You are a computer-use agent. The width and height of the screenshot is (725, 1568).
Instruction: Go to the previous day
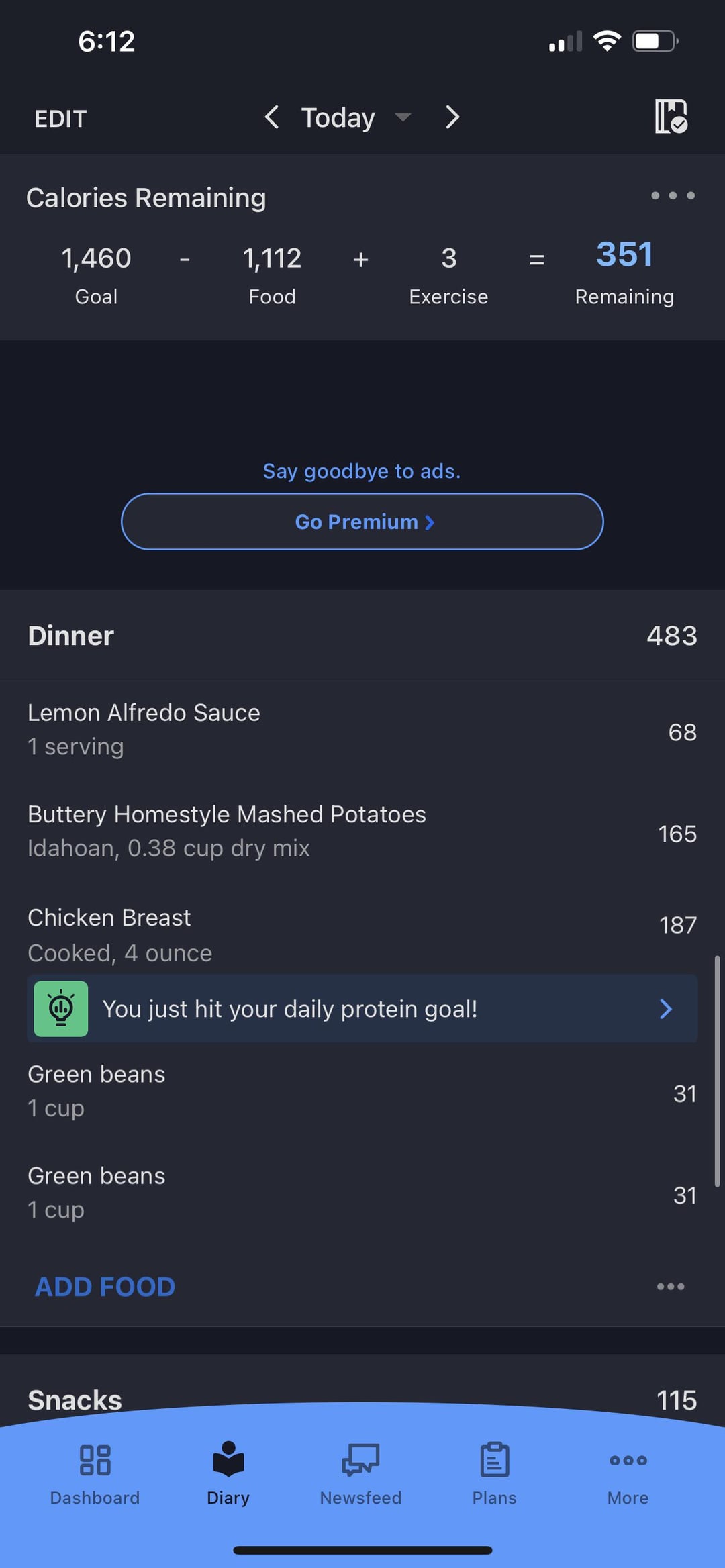click(271, 117)
